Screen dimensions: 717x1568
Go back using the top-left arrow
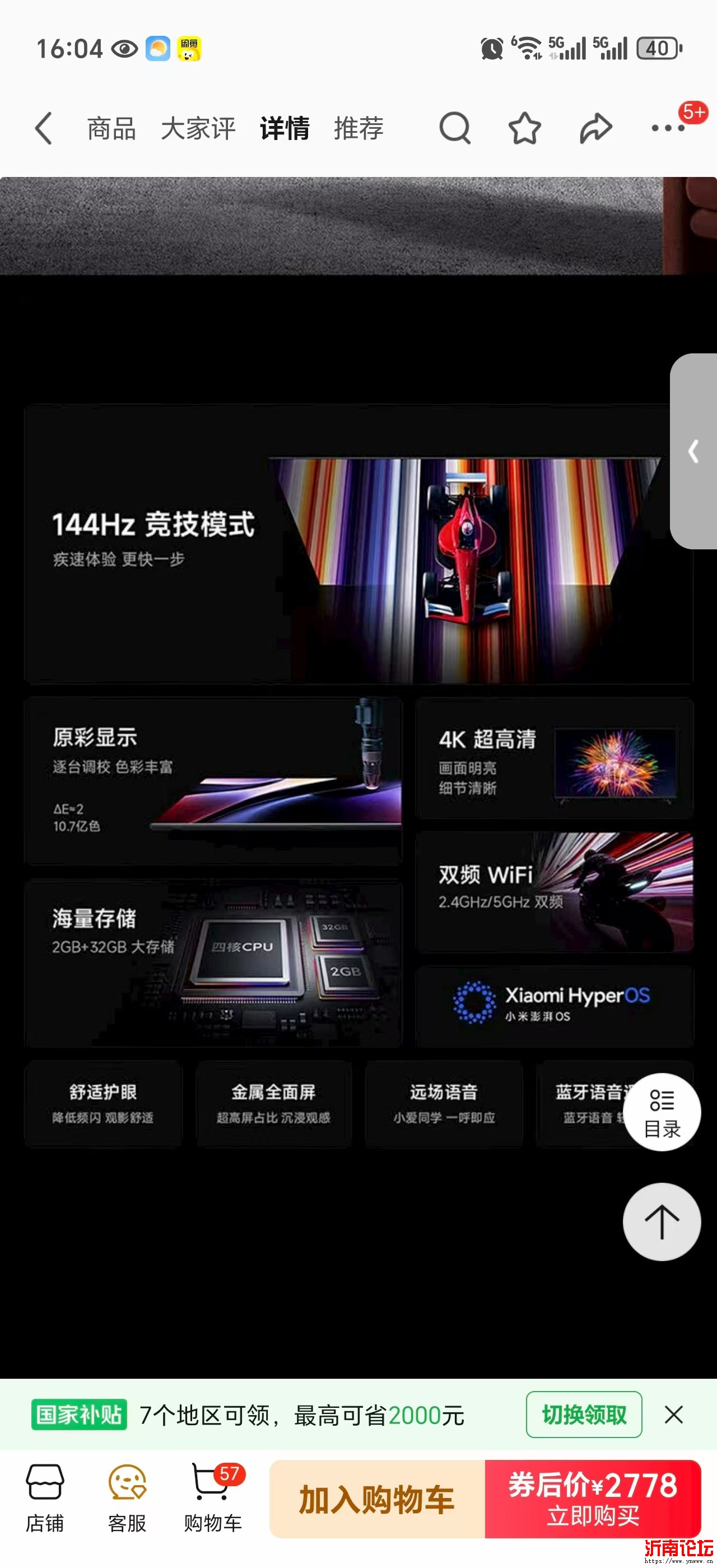pos(44,128)
